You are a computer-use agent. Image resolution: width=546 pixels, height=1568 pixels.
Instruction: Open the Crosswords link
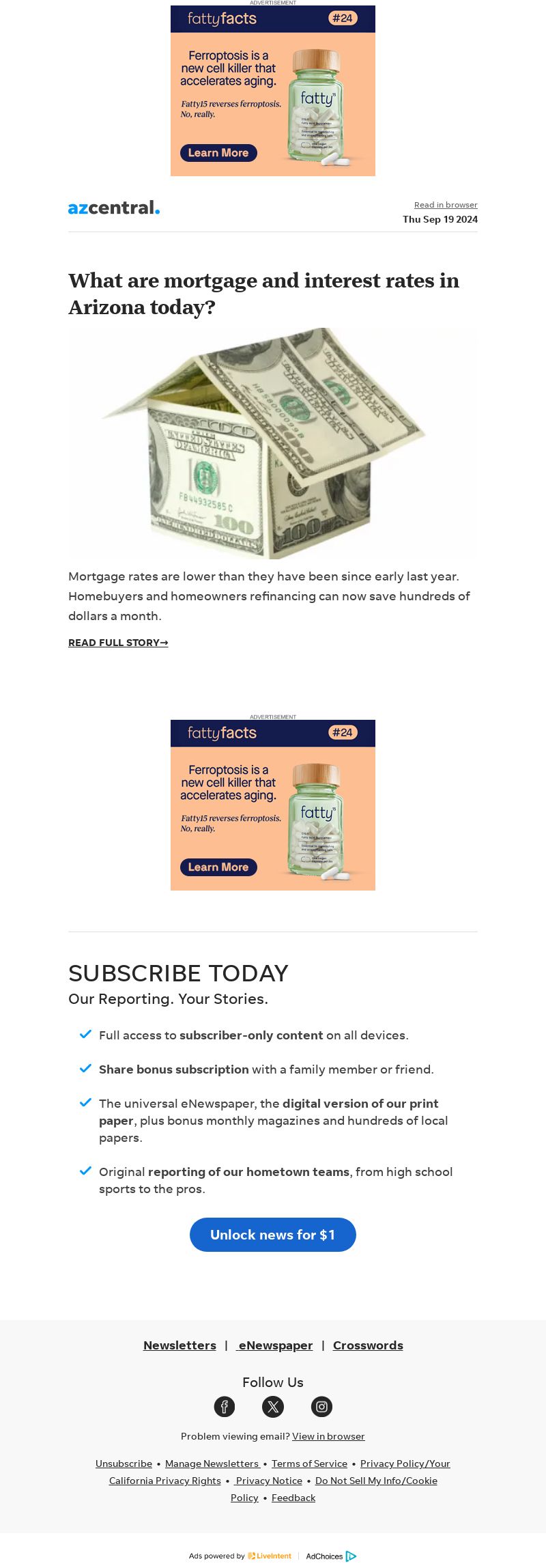click(368, 1345)
